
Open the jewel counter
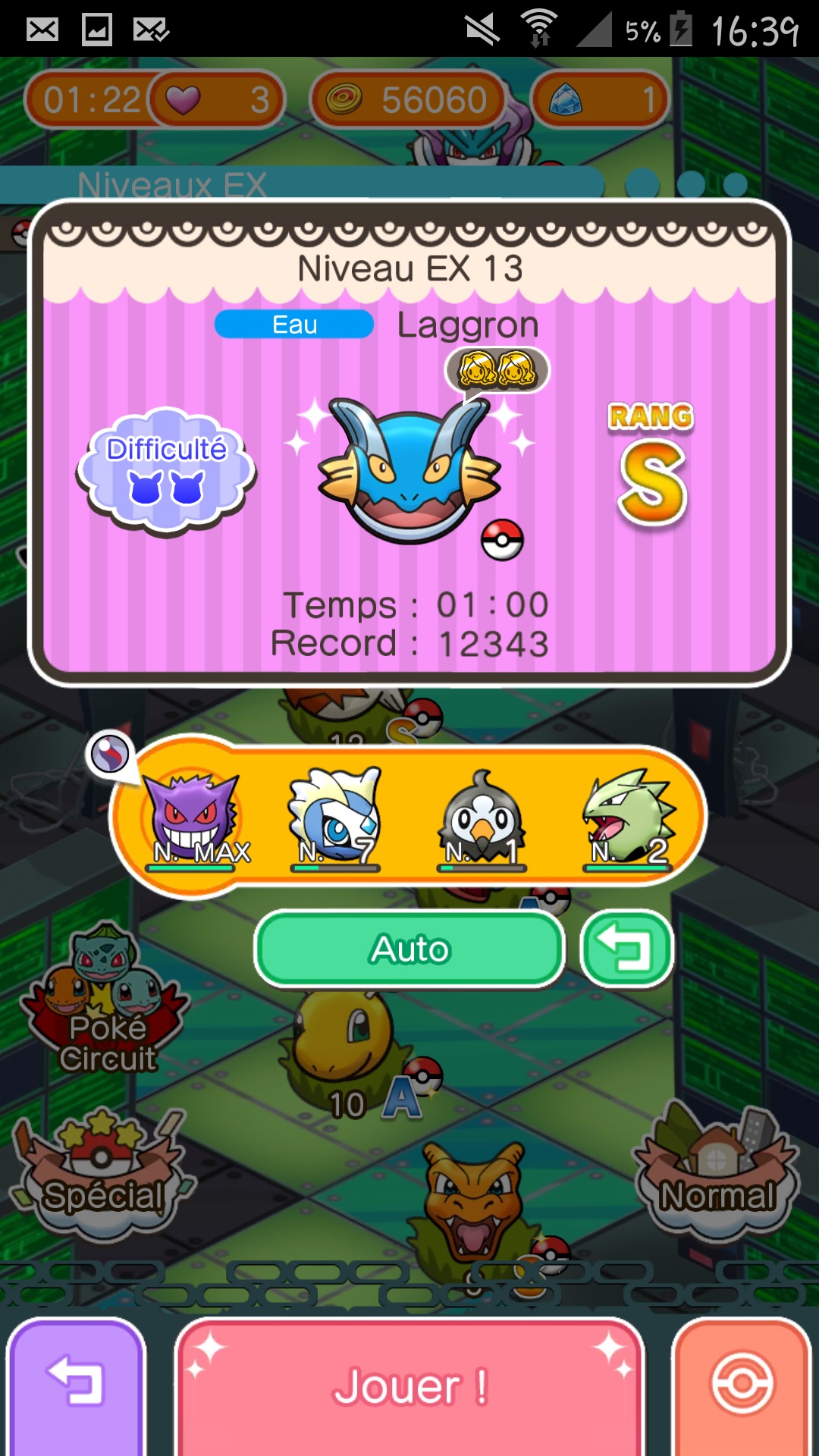point(601,99)
